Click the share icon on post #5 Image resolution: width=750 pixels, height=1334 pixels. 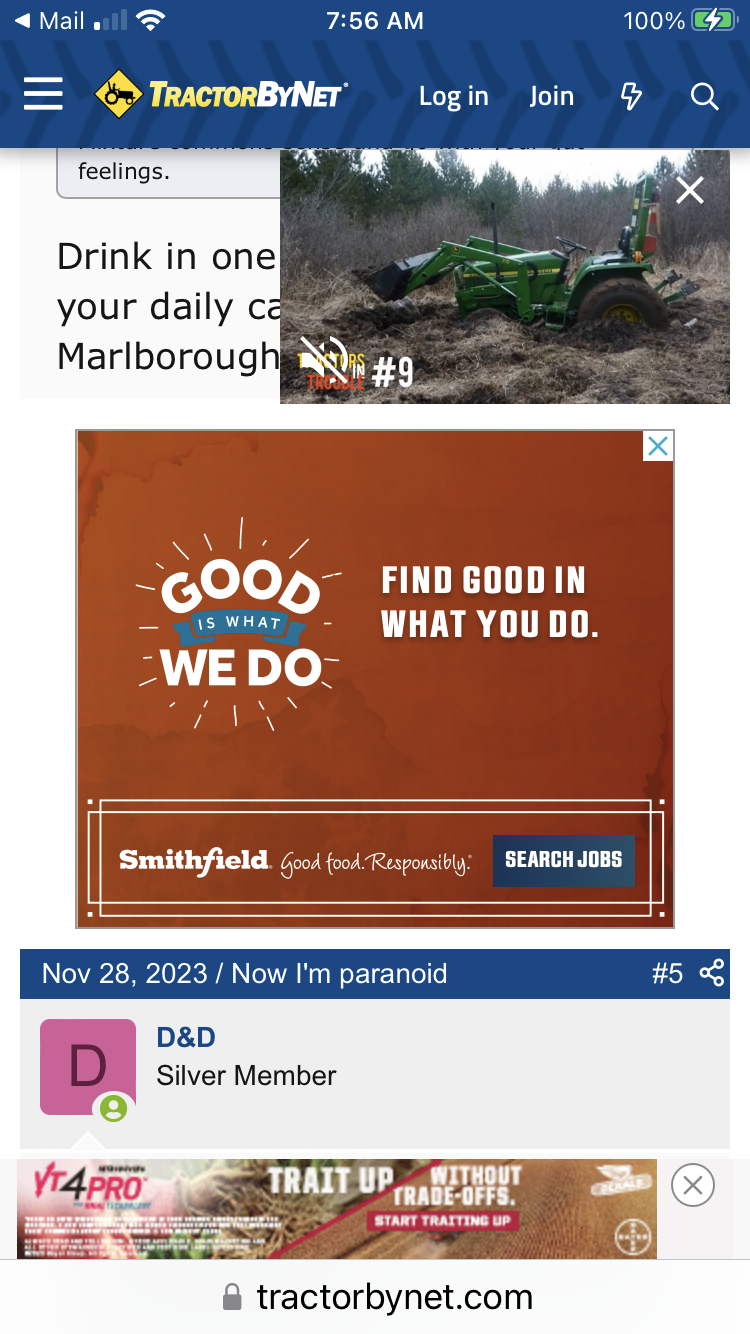tap(710, 973)
